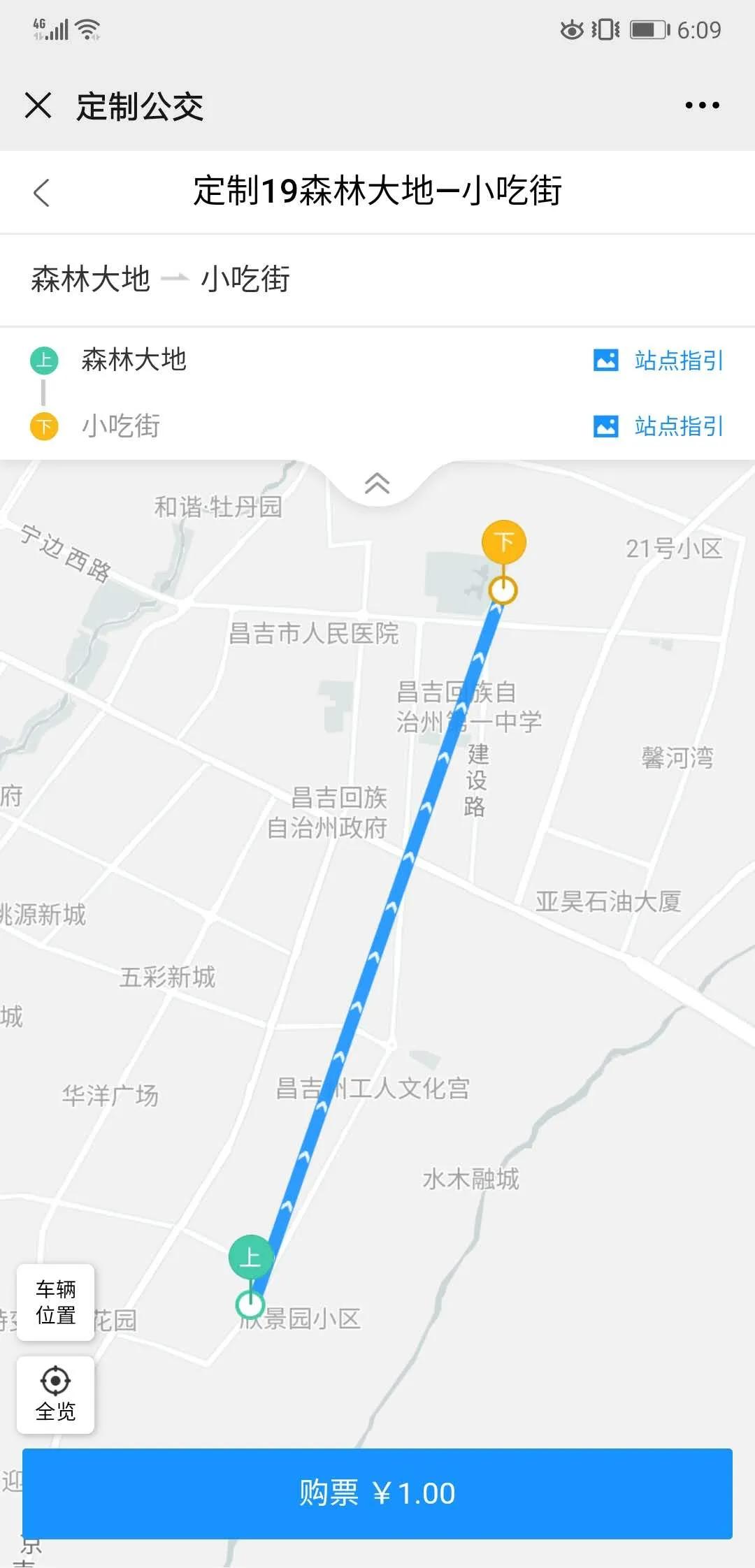Open 站点指引 for 小吃街 stop
The width and height of the screenshot is (755, 1568).
click(x=658, y=426)
